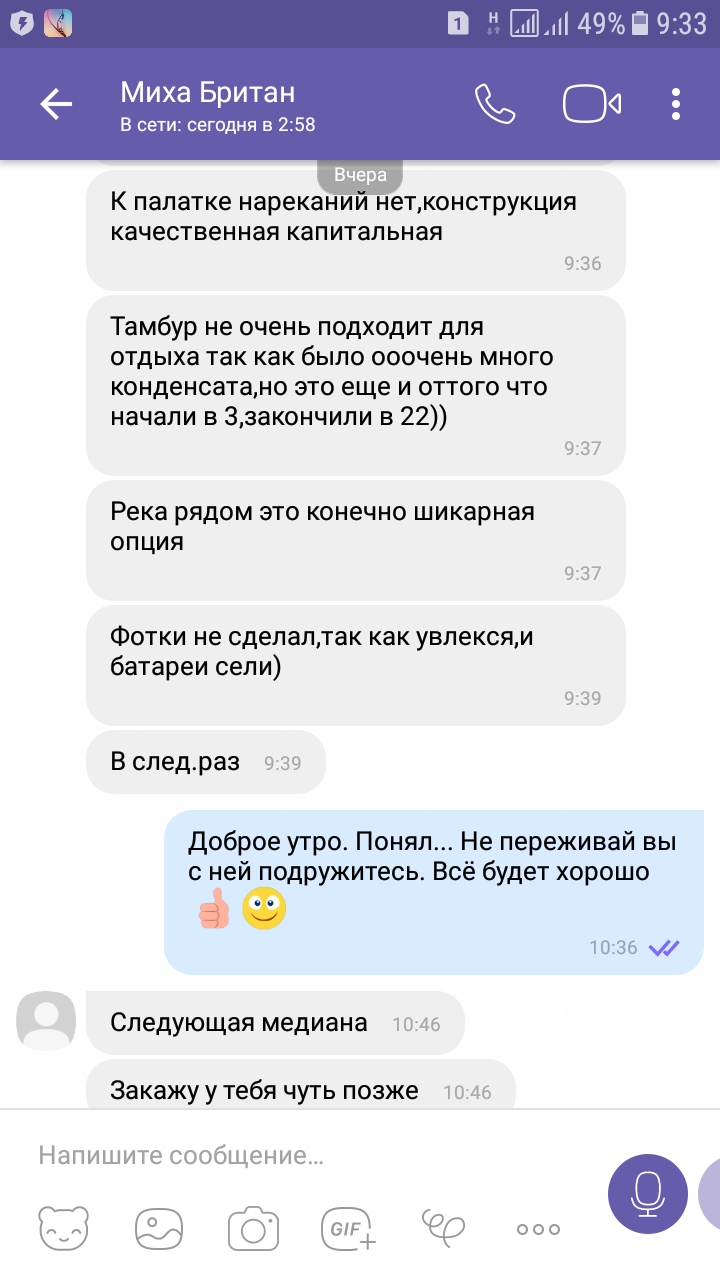This screenshot has width=720, height=1280.
Task: Open the sticker panel bear icon
Action: click(64, 1228)
